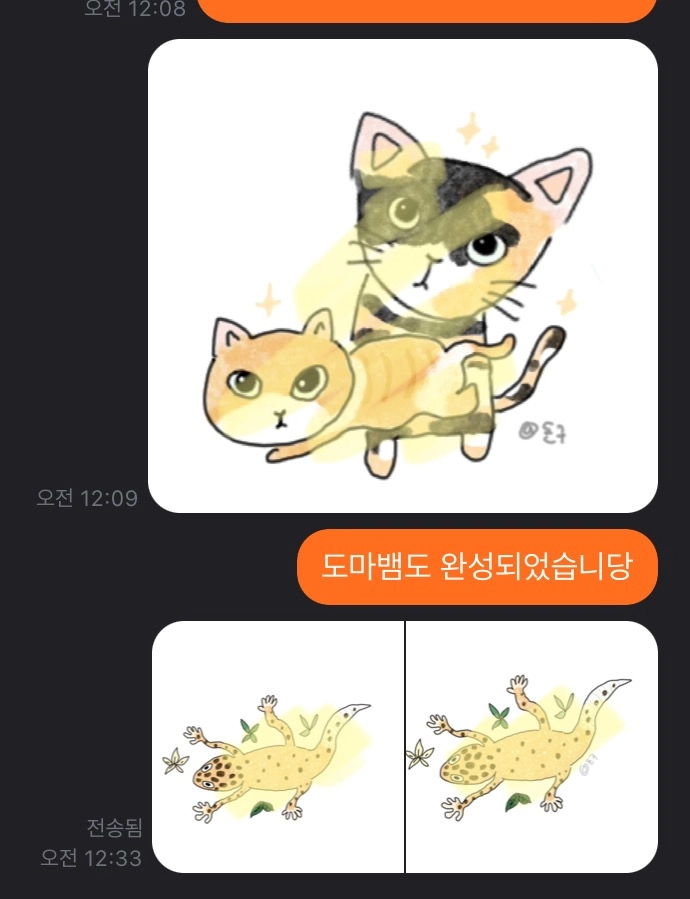
Task: Open the two cats drawing image
Action: click(403, 276)
